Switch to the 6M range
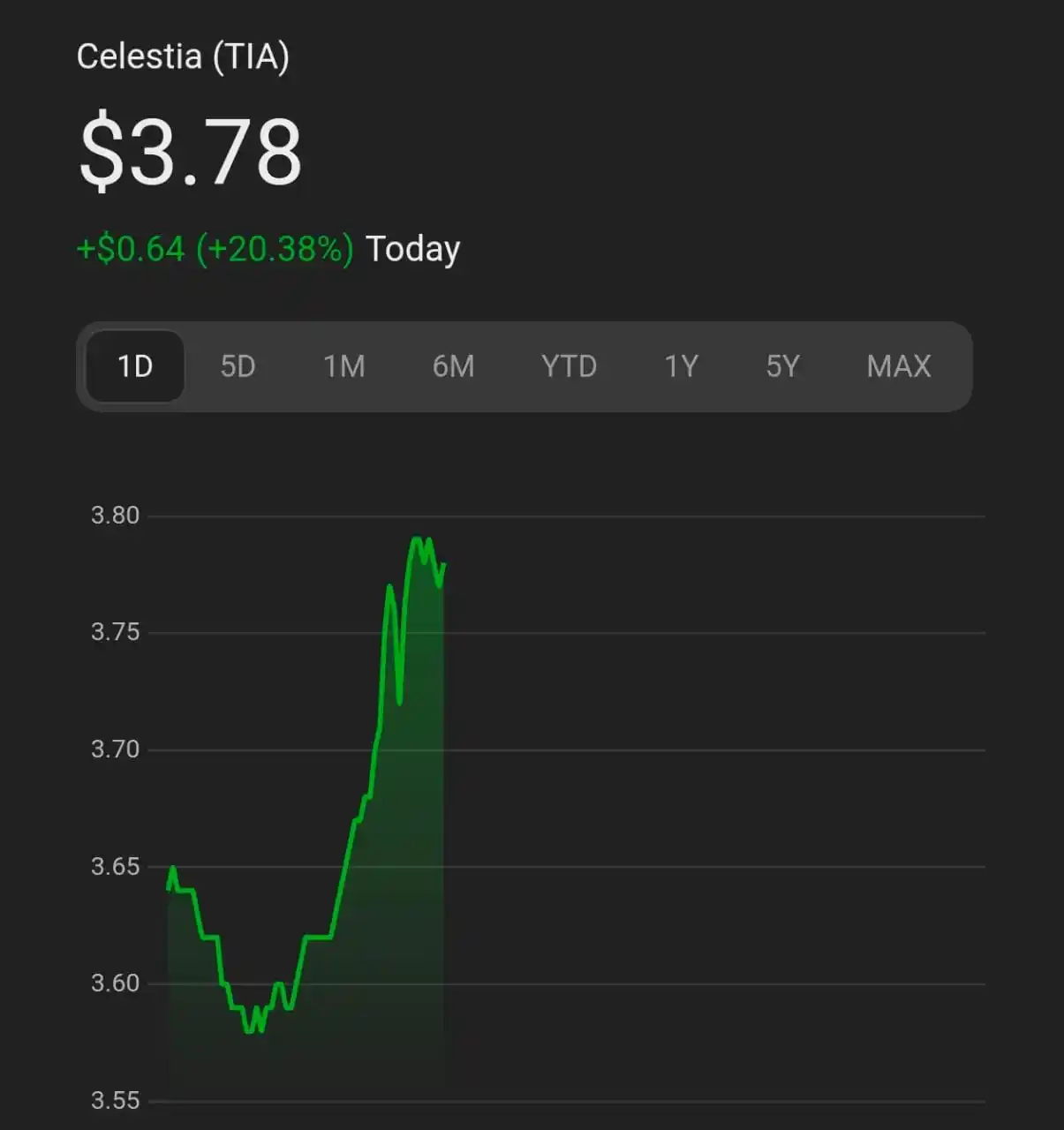Viewport: 1064px width, 1130px height. (453, 366)
